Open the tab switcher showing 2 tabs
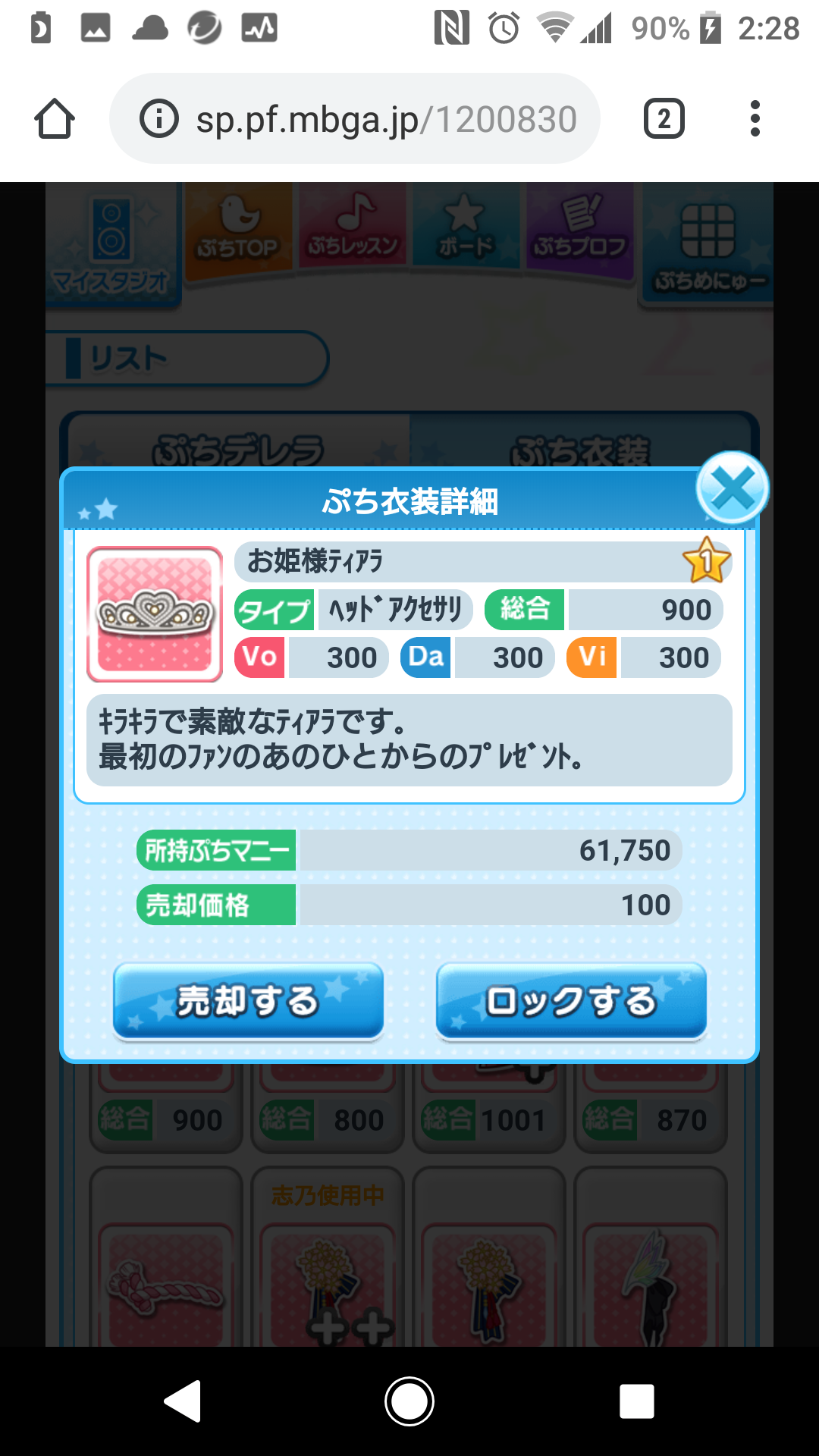This screenshot has width=819, height=1456. (664, 119)
